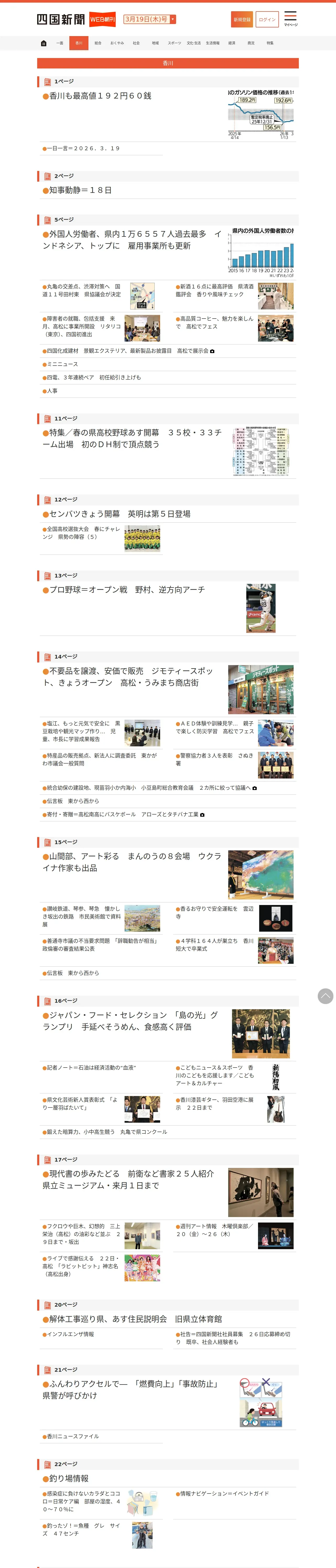
Task: Open the マイページ hamburger menu
Action: tap(290, 18)
